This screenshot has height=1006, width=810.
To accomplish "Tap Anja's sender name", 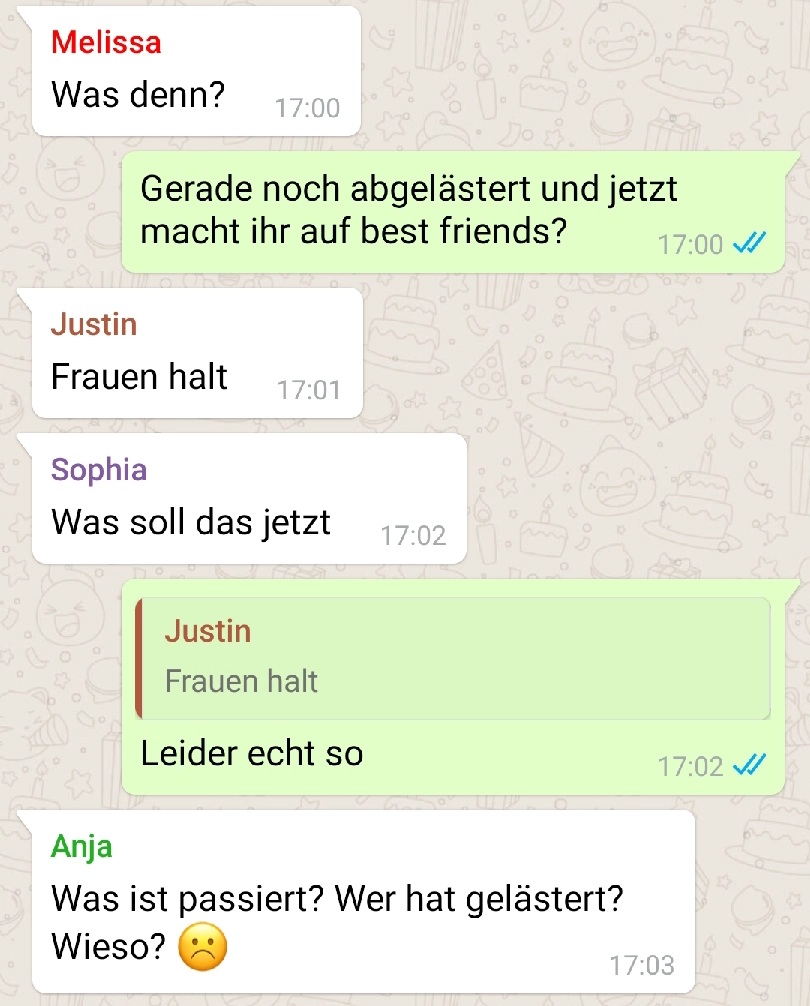I will [x=82, y=846].
